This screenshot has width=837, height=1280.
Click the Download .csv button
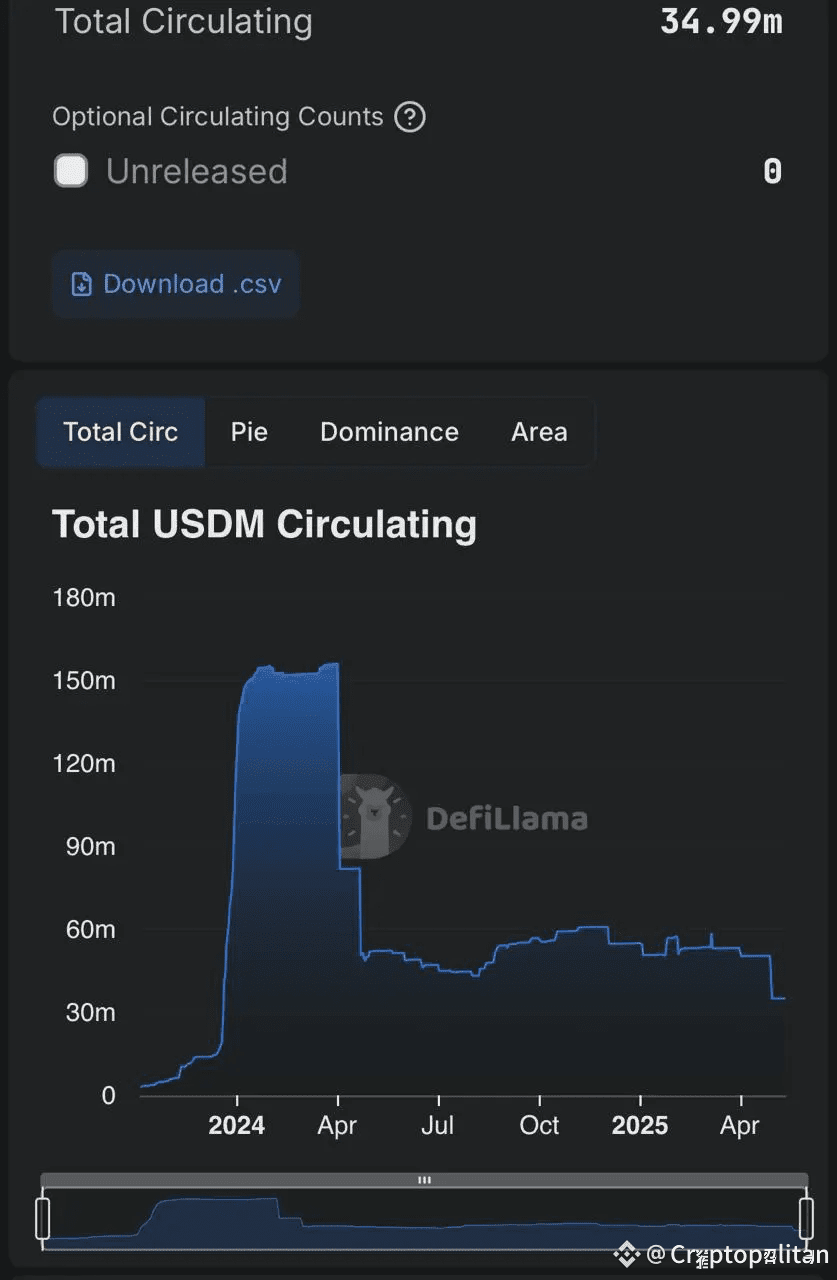(175, 284)
